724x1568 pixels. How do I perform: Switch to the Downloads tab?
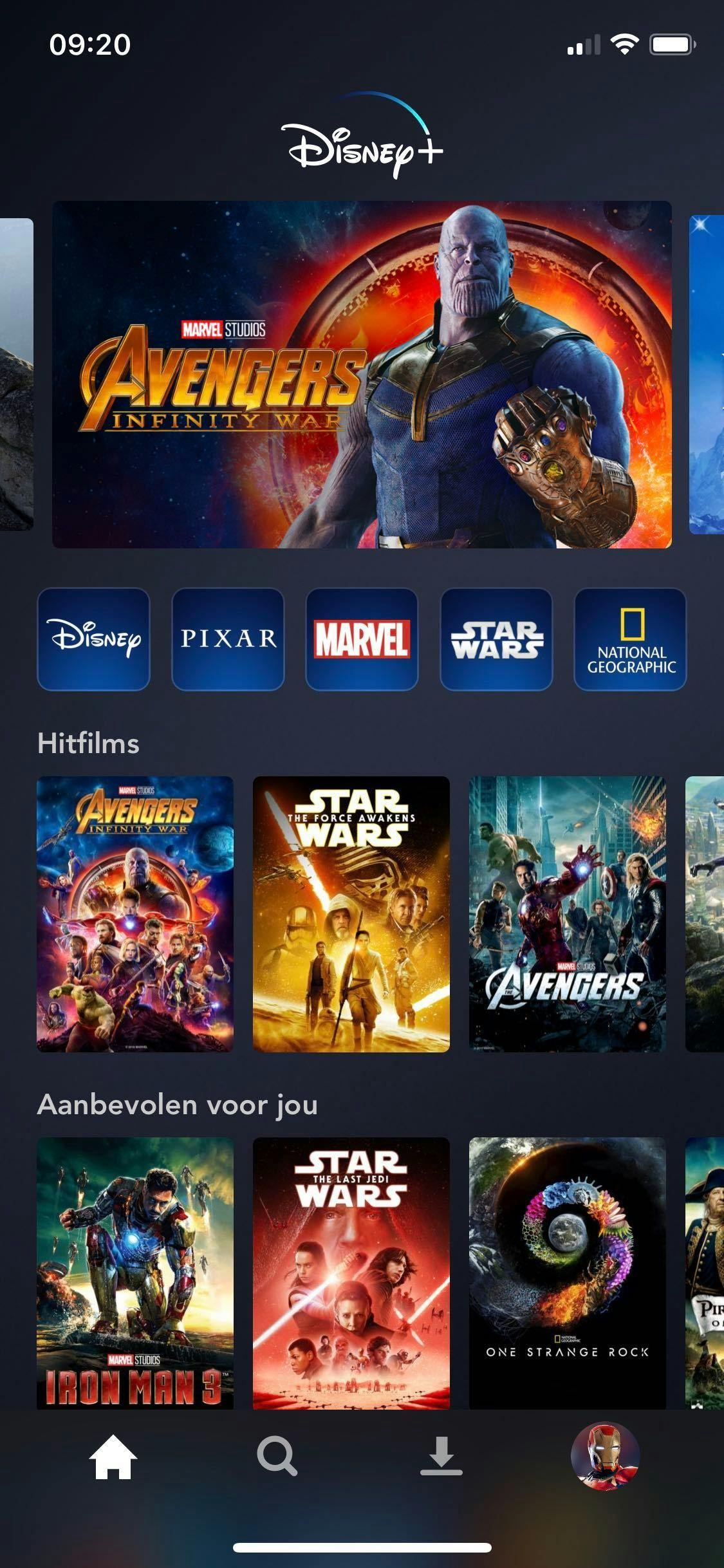click(441, 1457)
